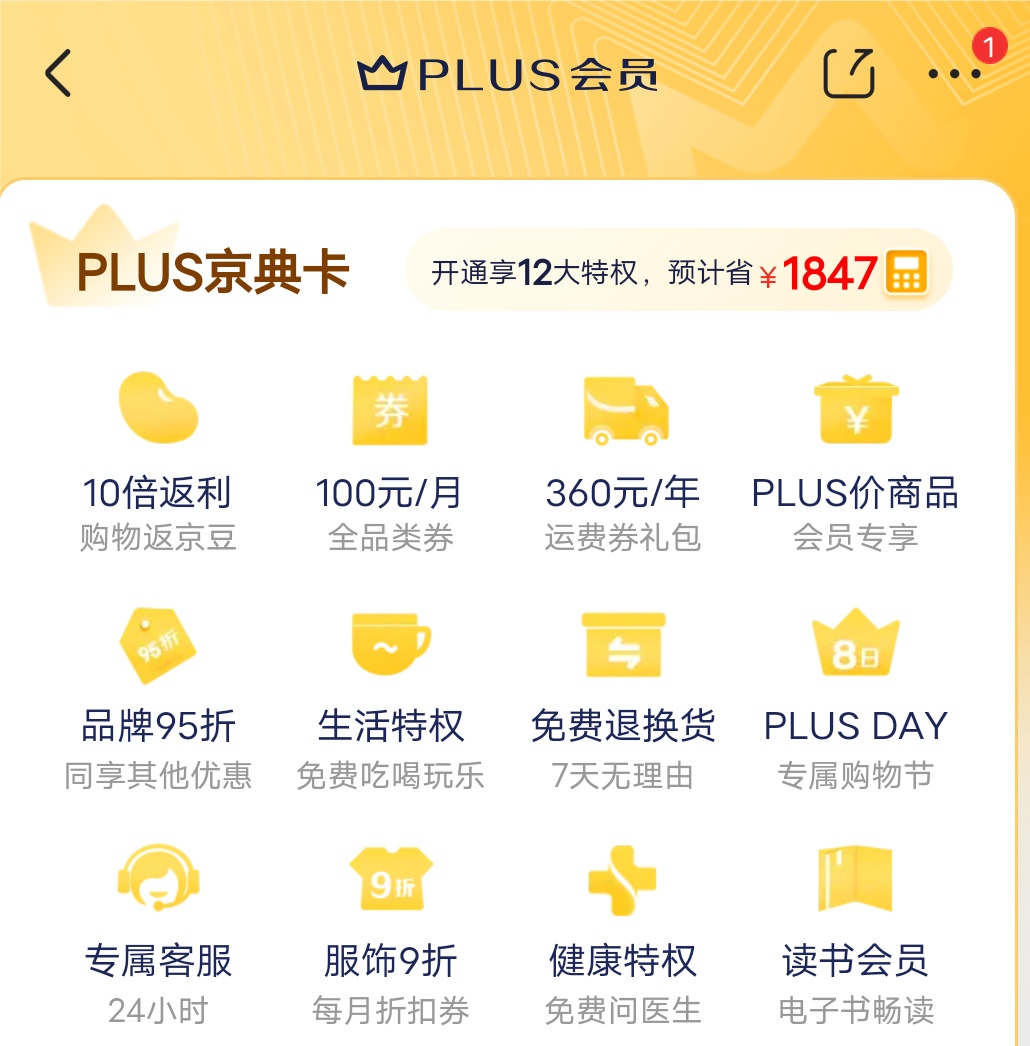Go back using the left arrow
The image size is (1030, 1046).
57,73
